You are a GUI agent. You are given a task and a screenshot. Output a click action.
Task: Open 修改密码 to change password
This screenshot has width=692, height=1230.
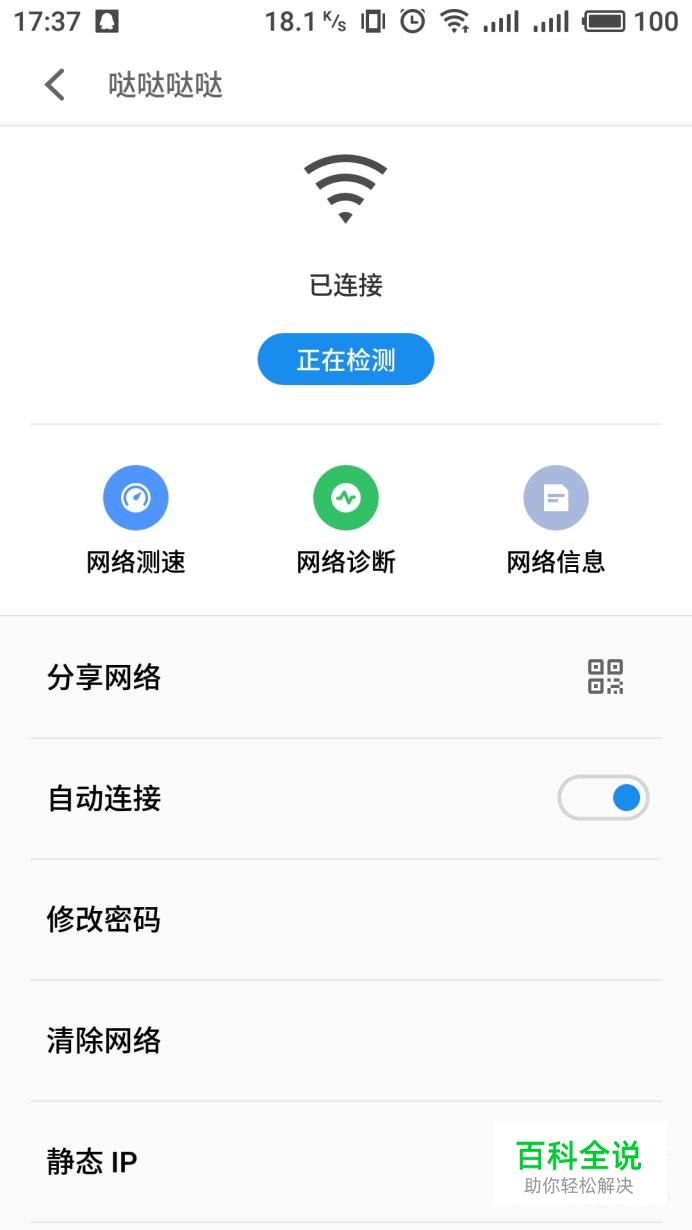(345, 920)
